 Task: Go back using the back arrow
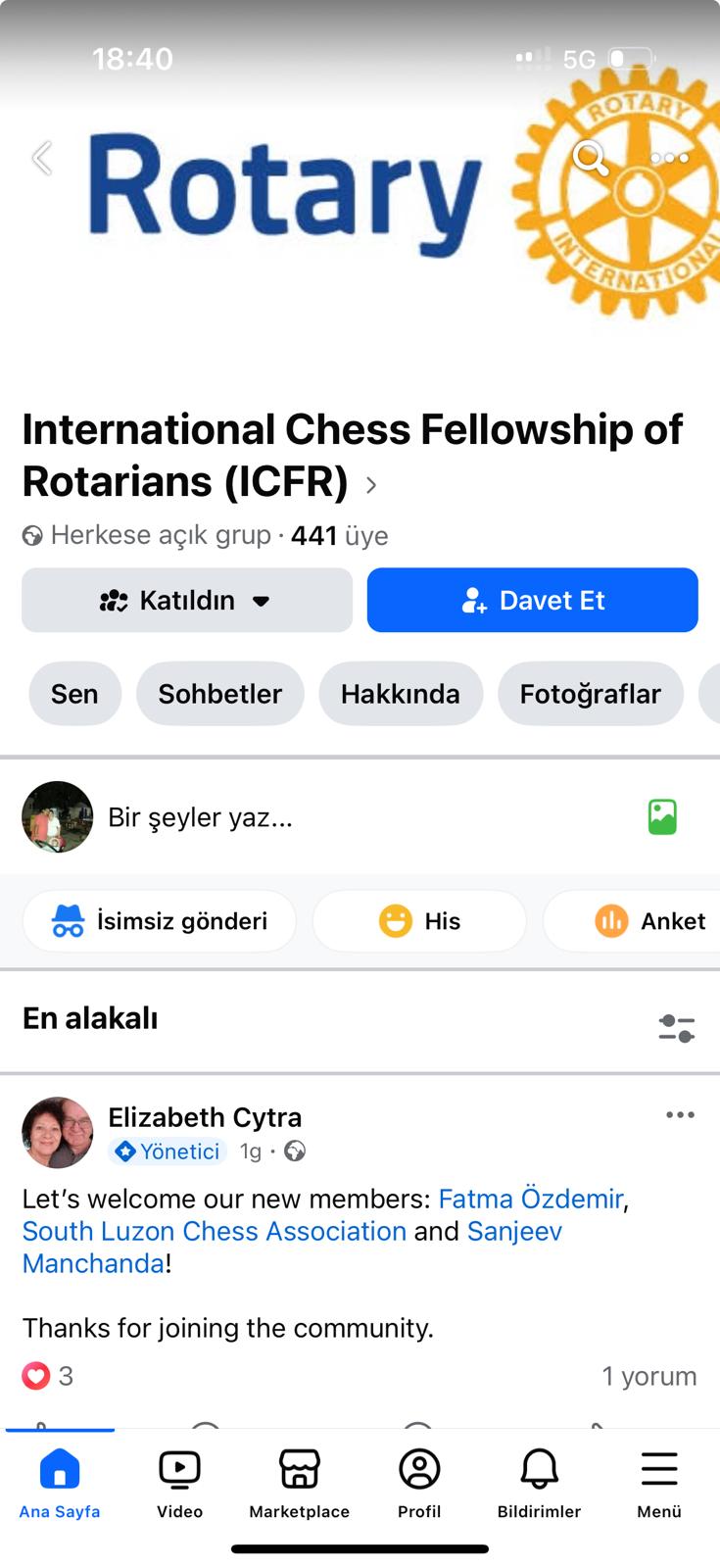click(x=42, y=158)
